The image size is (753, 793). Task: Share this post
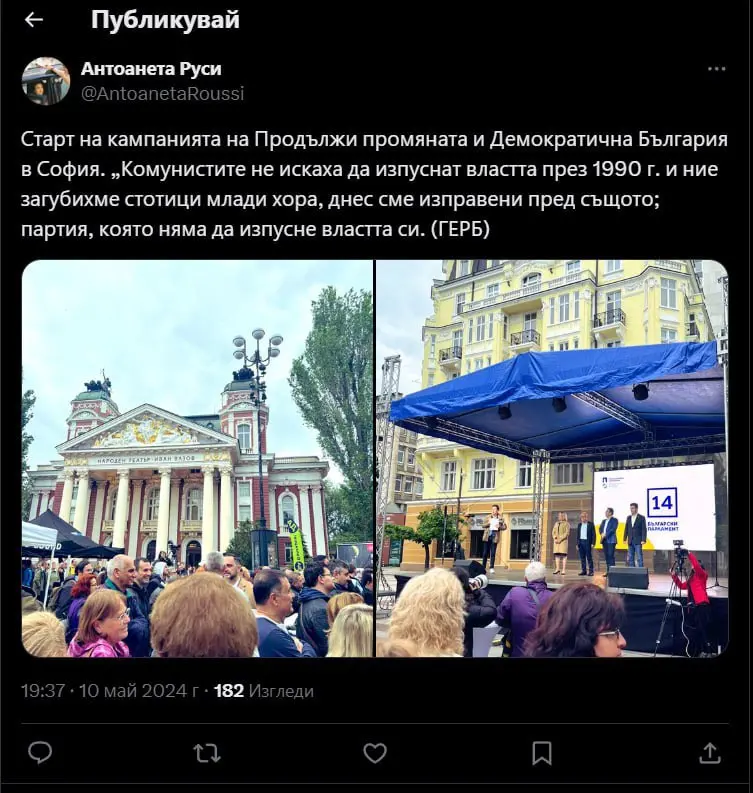tap(709, 752)
